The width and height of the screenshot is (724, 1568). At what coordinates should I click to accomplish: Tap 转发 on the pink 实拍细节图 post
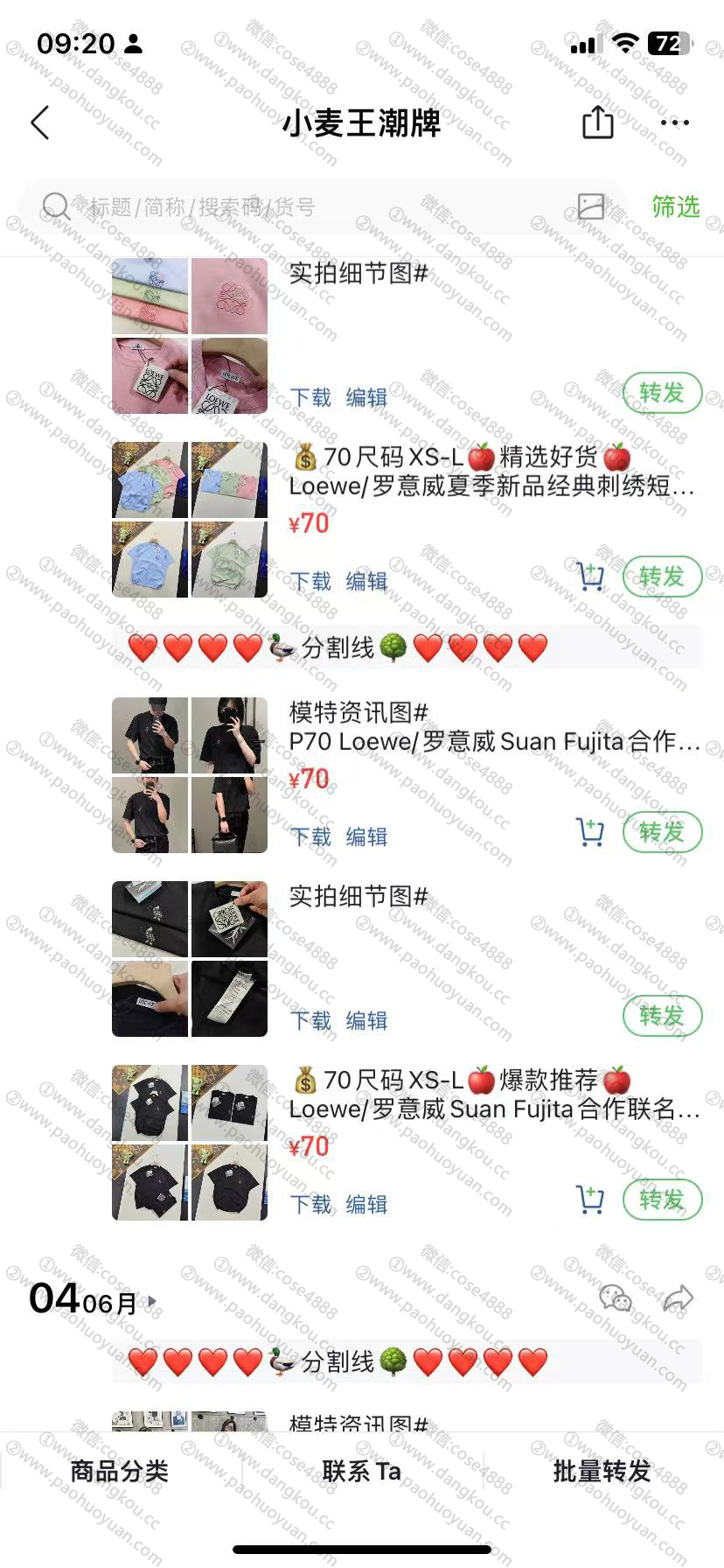[x=662, y=394]
